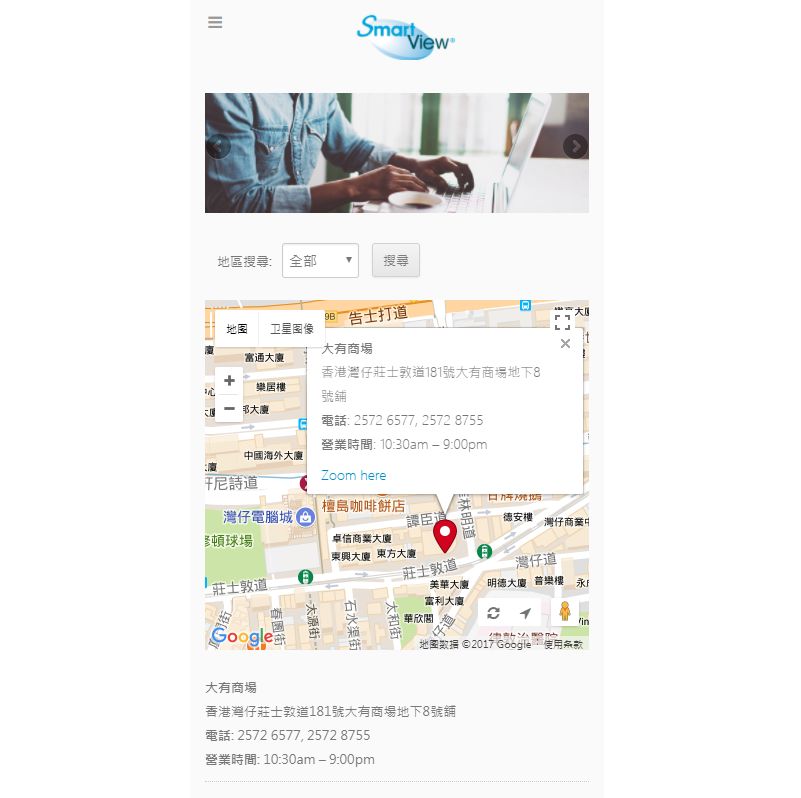The image size is (801, 798).
Task: Tap the red location marker
Action: pos(445,535)
